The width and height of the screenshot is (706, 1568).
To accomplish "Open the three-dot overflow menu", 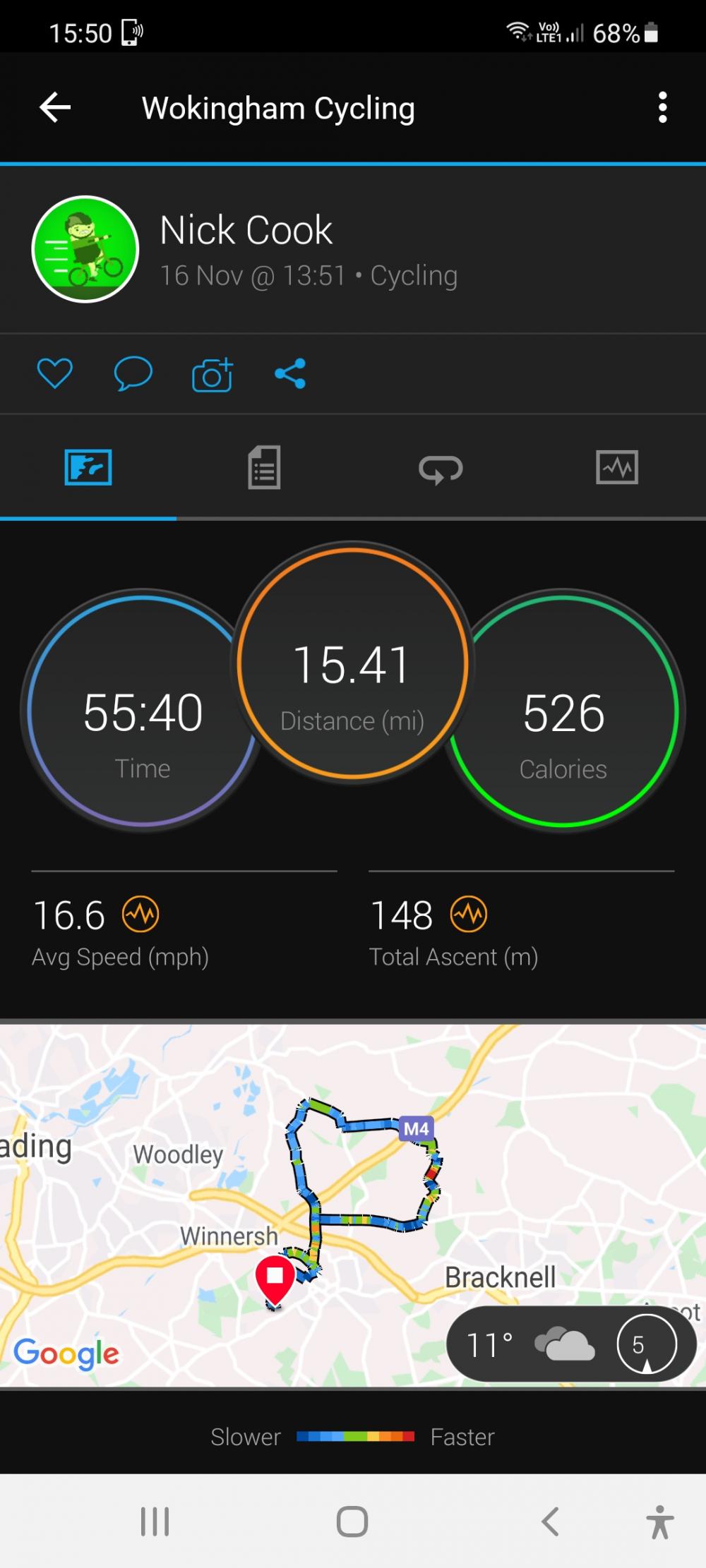I will (662, 108).
